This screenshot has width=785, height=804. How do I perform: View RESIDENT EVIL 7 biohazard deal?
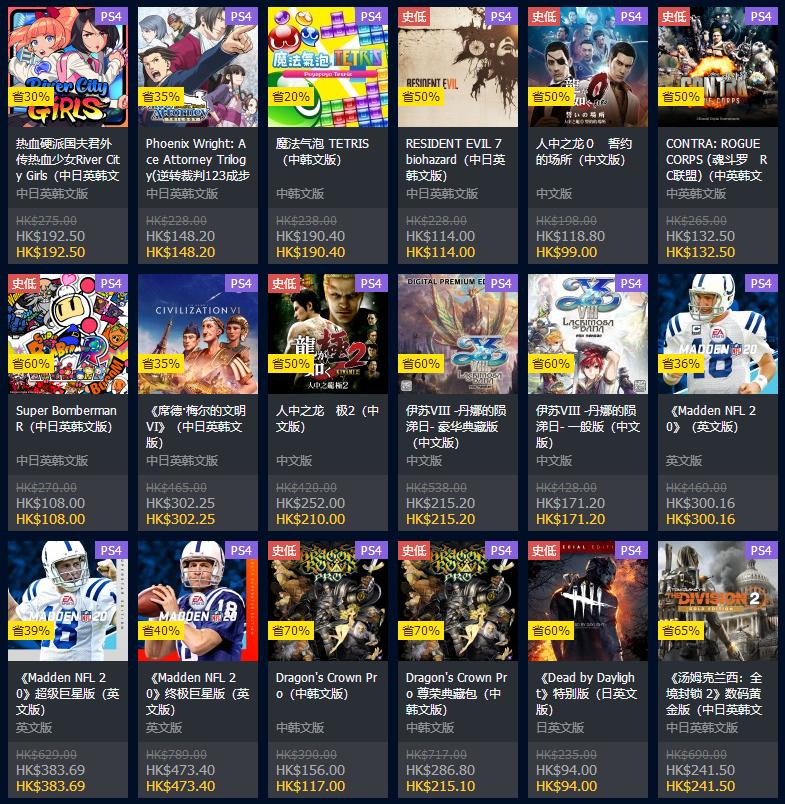click(457, 68)
